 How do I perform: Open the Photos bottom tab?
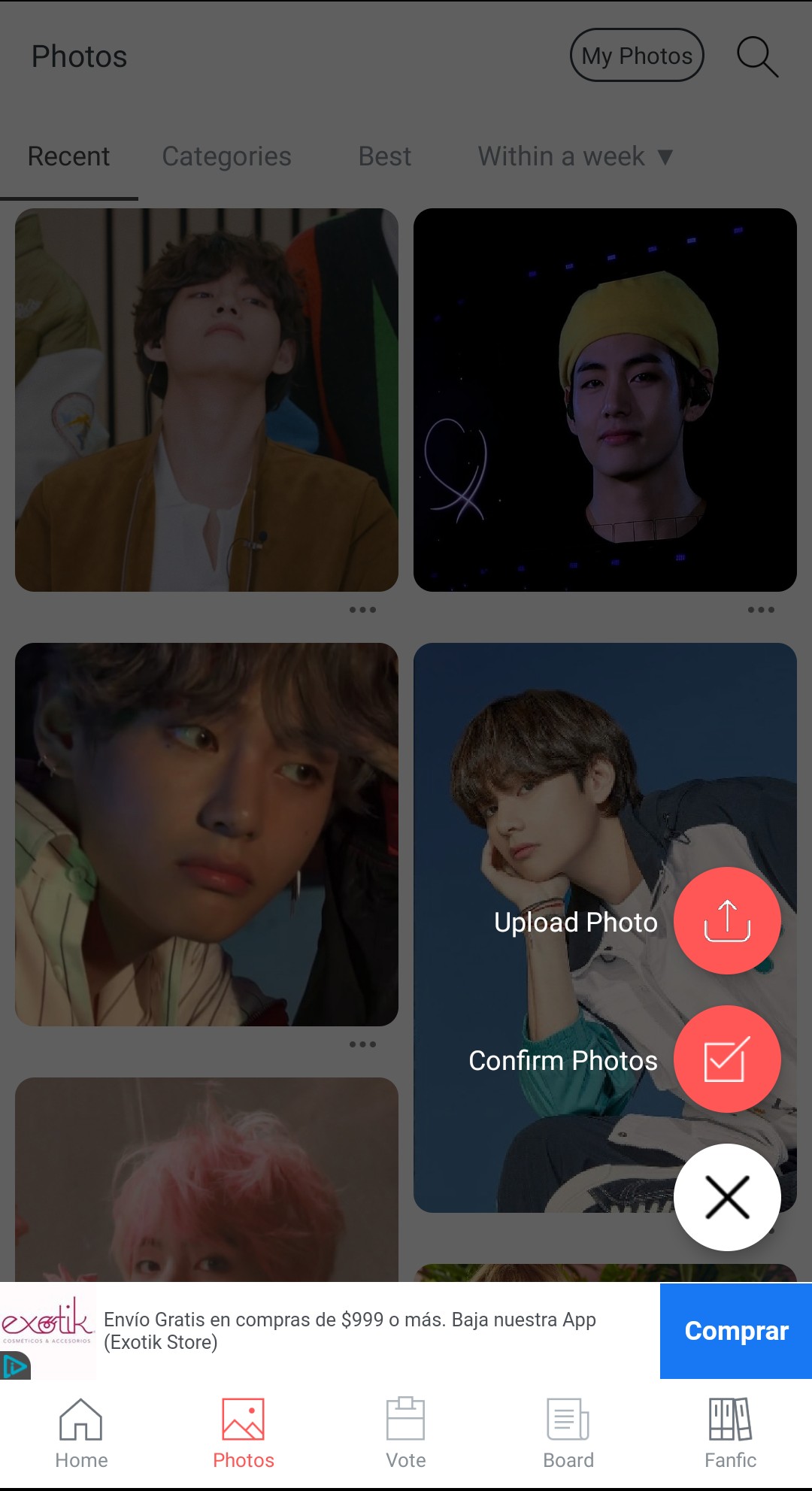(x=244, y=1433)
